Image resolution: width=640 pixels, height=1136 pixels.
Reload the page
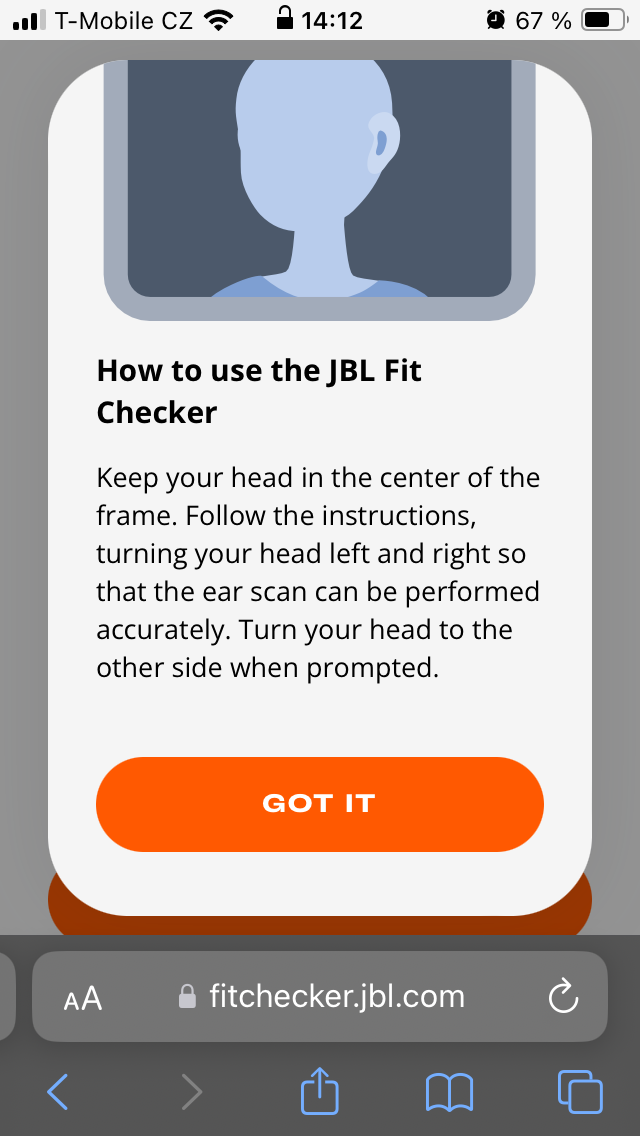(x=564, y=997)
